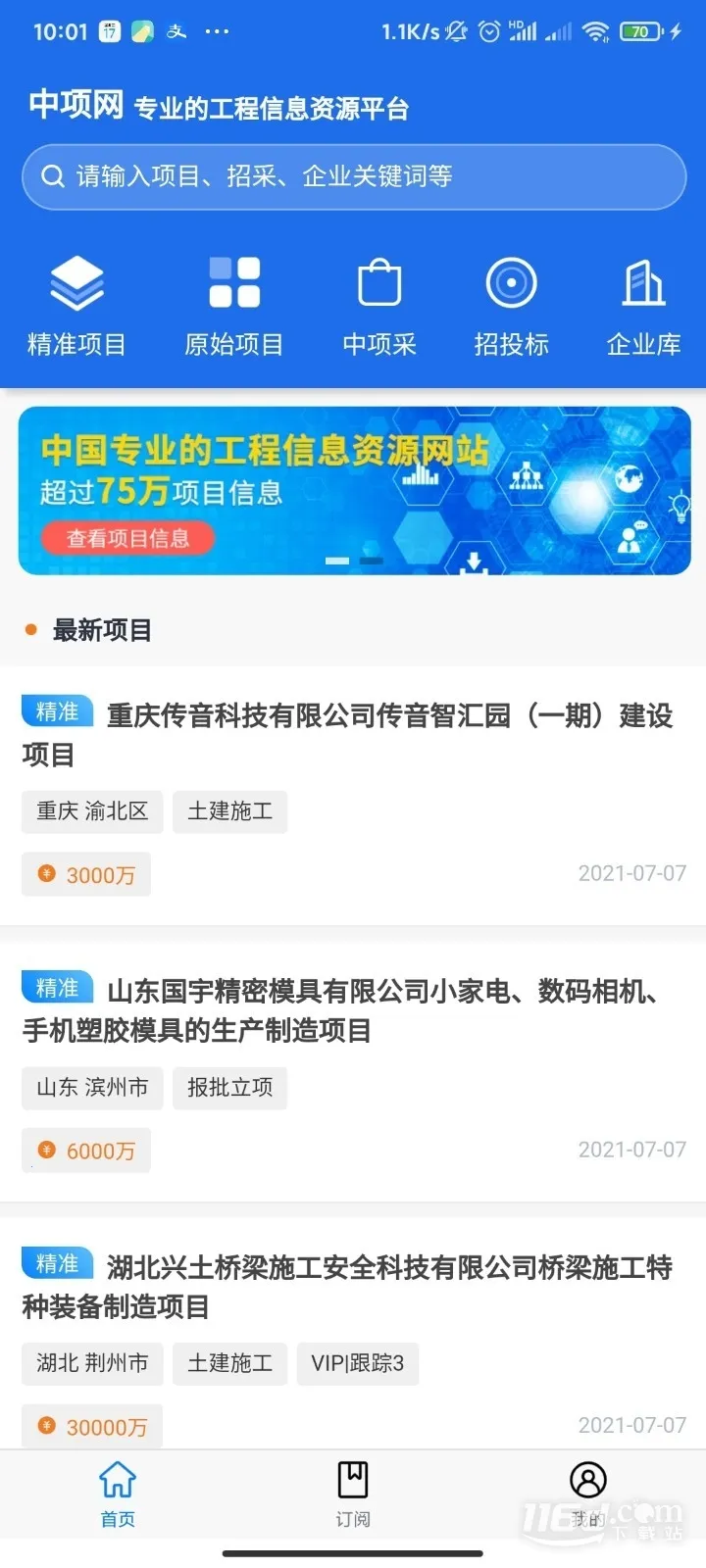Open 精准项目 section

pos(76,305)
